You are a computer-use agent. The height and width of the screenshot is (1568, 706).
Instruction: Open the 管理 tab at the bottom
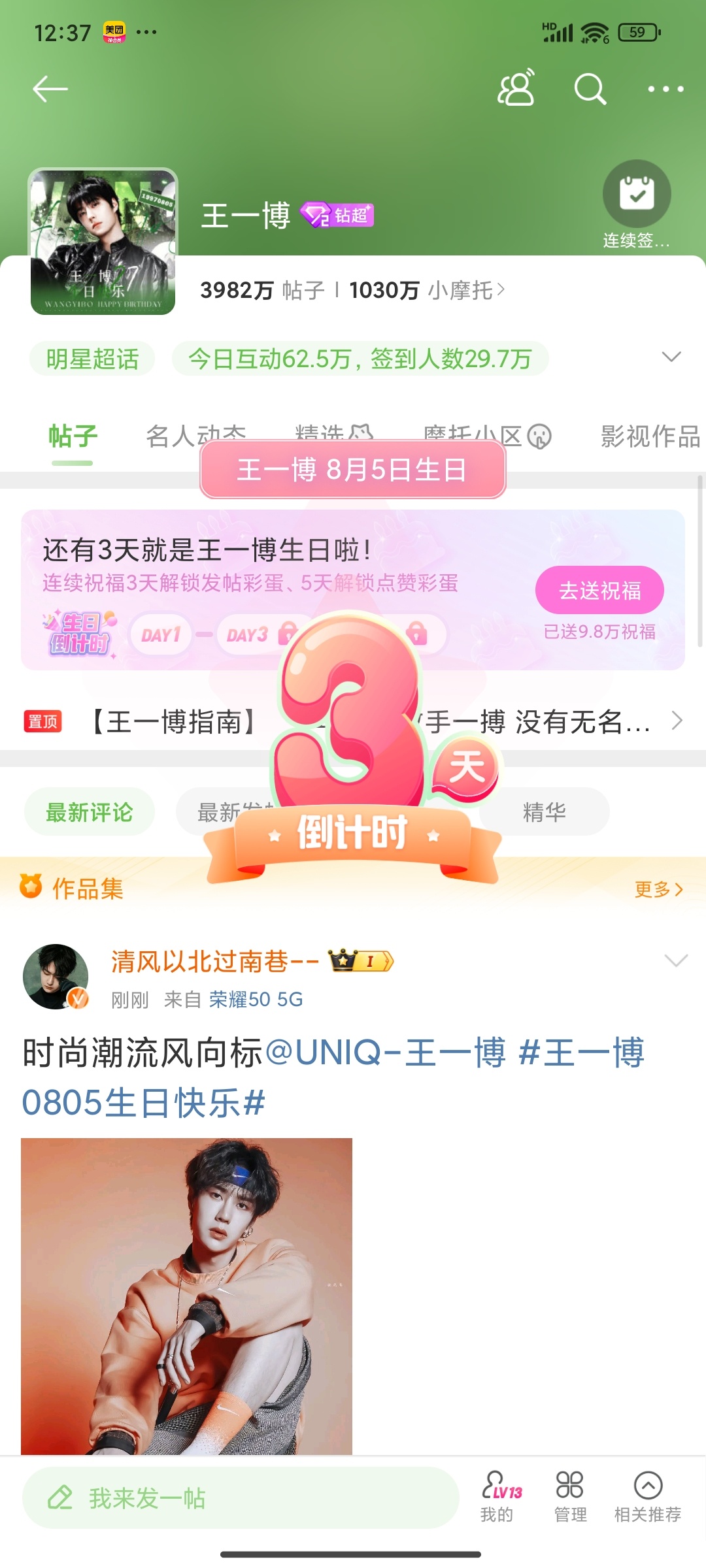570,1496
